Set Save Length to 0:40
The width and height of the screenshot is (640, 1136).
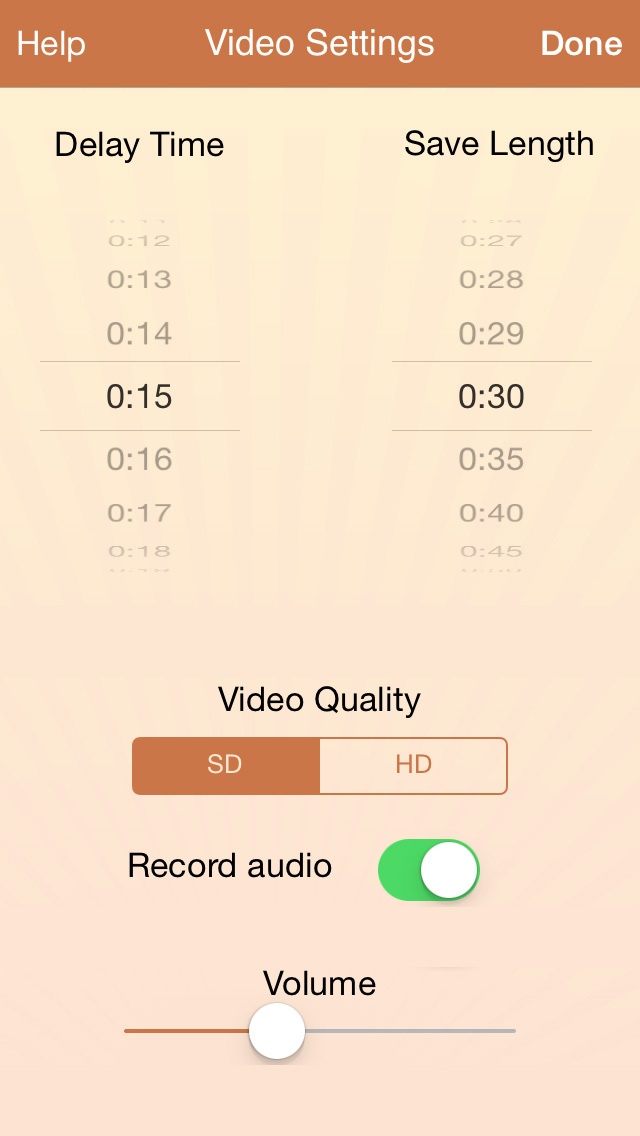click(491, 513)
